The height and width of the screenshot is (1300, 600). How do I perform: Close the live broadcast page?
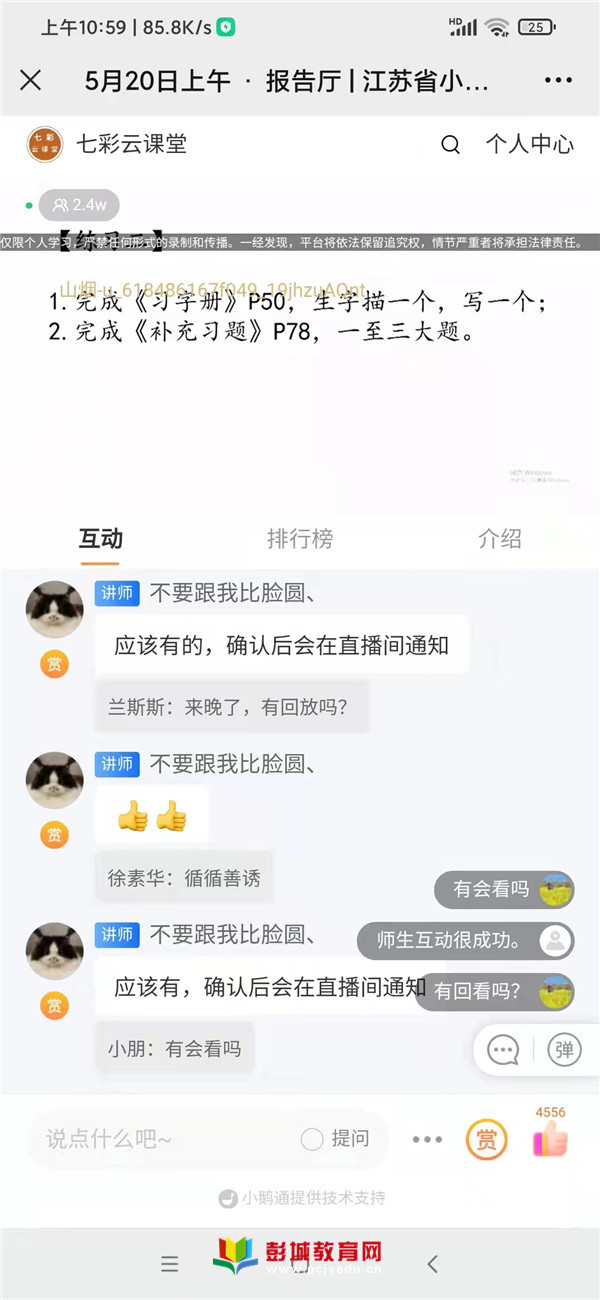click(31, 81)
